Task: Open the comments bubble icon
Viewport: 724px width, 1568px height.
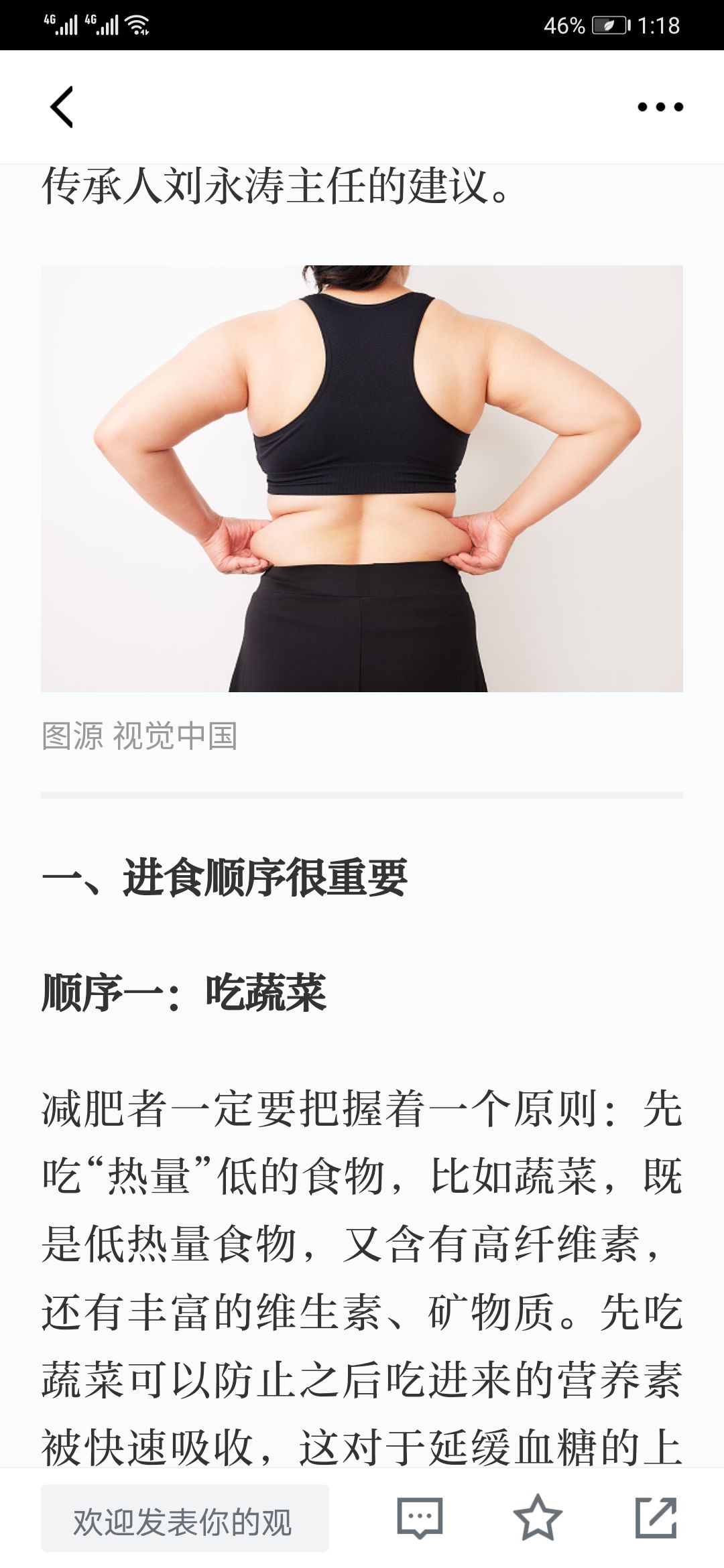Action: pyautogui.click(x=420, y=1518)
